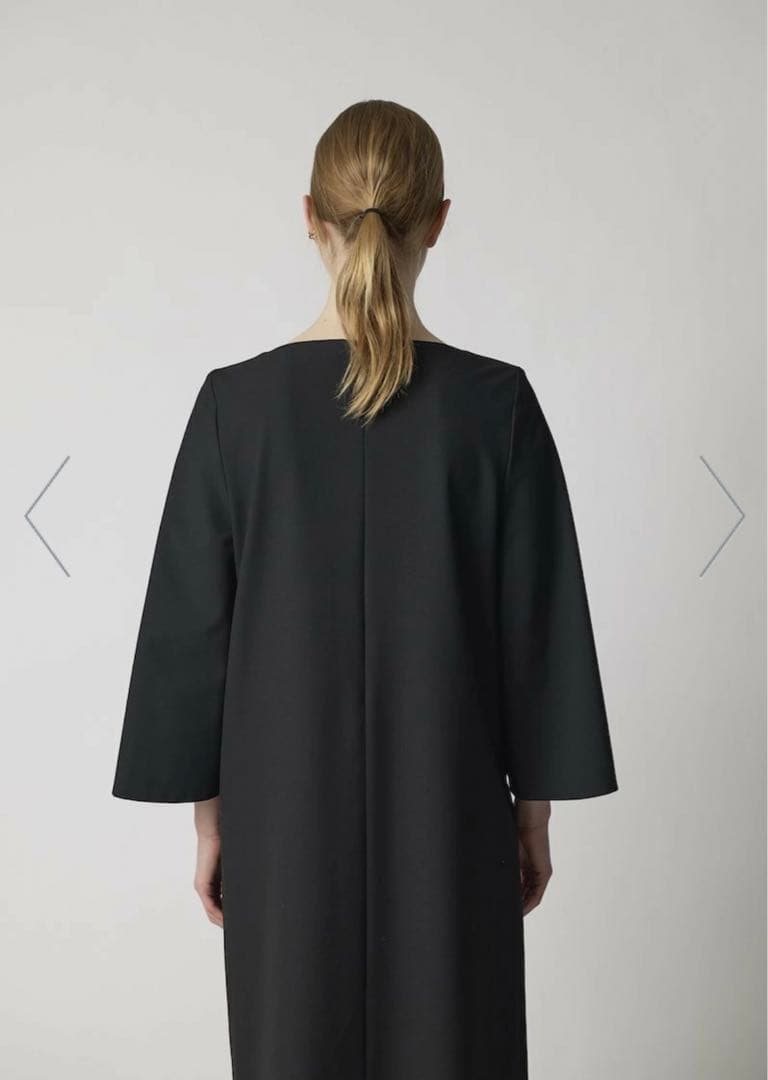Go to the previous product image
768x1080 pixels.
coord(47,516)
